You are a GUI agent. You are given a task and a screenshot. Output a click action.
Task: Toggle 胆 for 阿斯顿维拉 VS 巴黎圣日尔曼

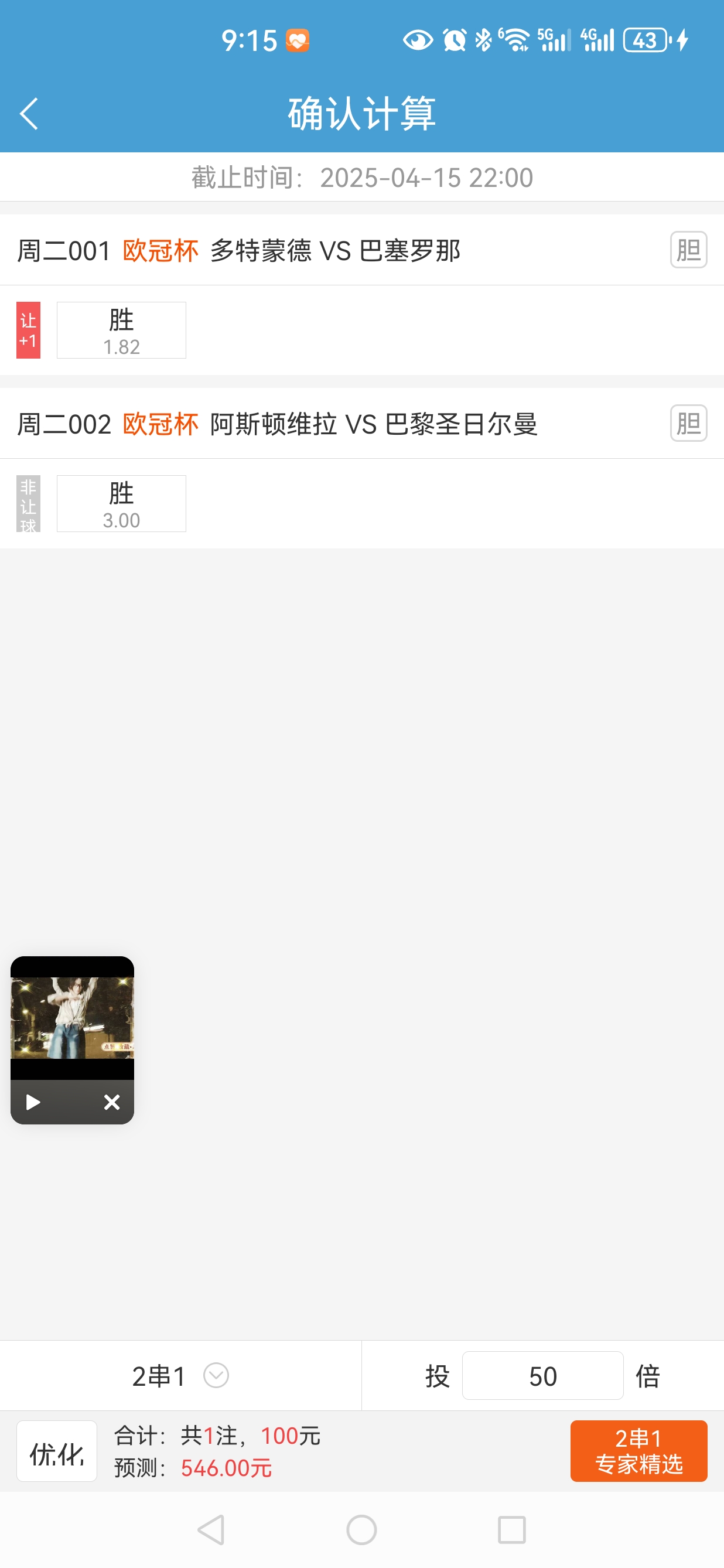tap(688, 423)
